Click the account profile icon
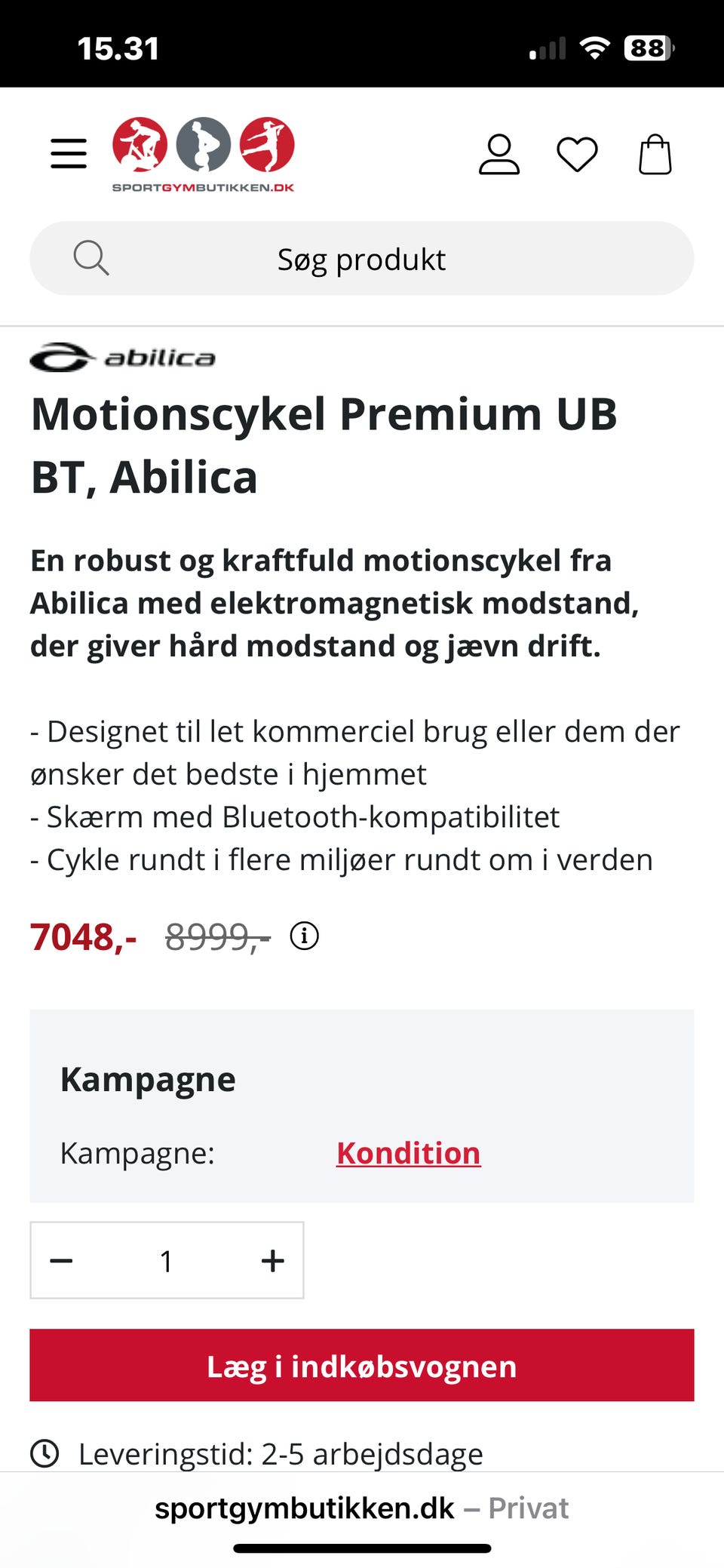724x1568 pixels. click(x=499, y=153)
